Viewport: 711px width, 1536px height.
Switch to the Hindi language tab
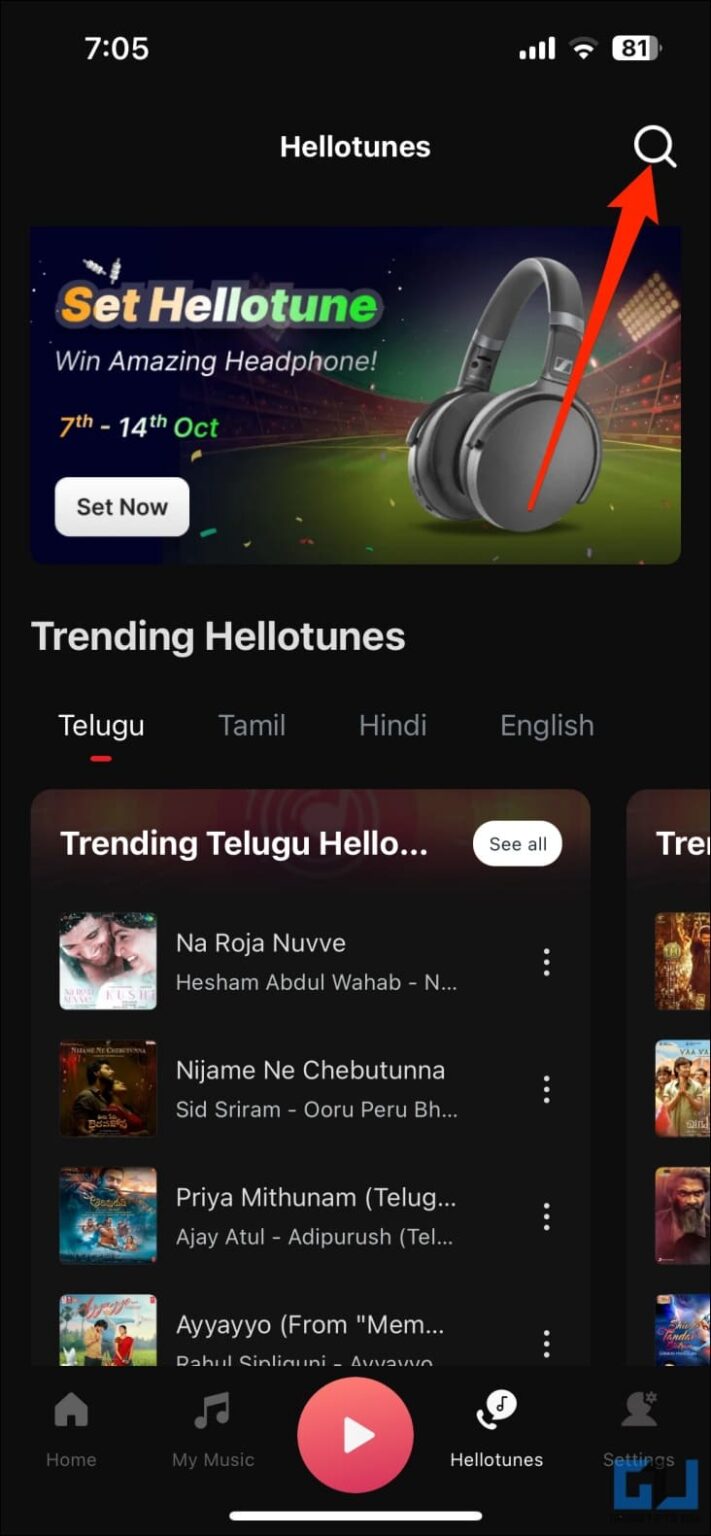point(393,725)
